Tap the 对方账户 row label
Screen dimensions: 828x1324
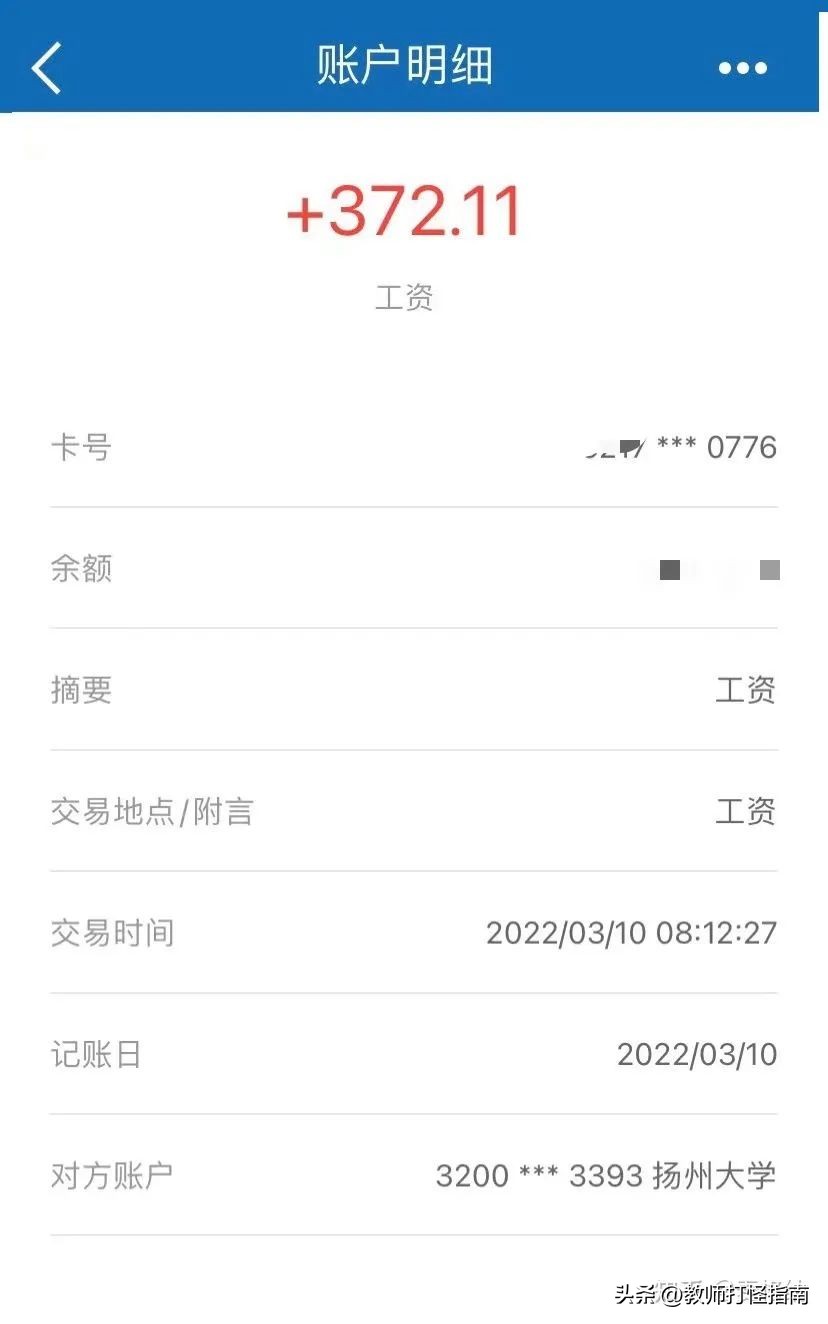[112, 1176]
